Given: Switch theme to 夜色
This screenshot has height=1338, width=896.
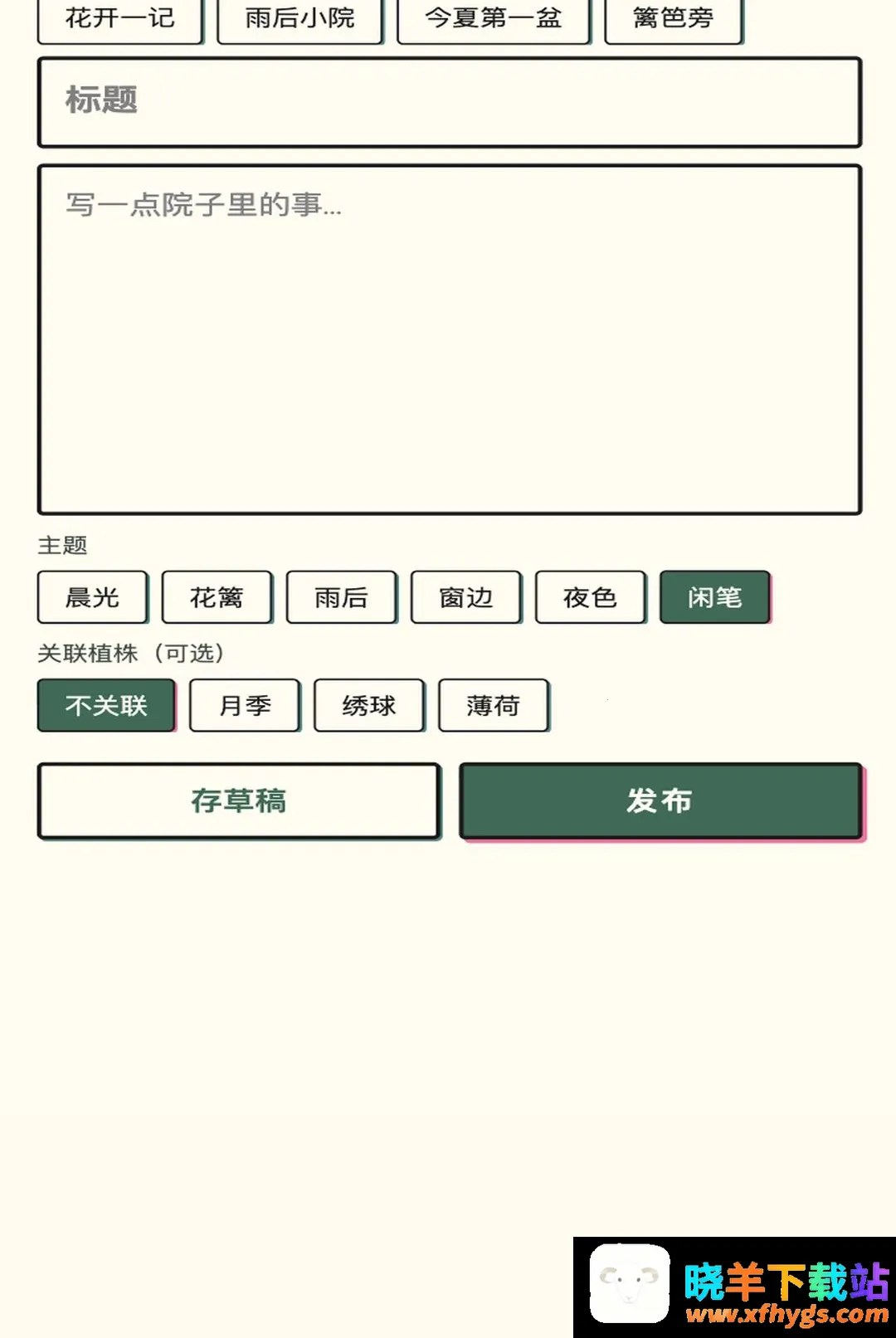Looking at the screenshot, I should [590, 597].
